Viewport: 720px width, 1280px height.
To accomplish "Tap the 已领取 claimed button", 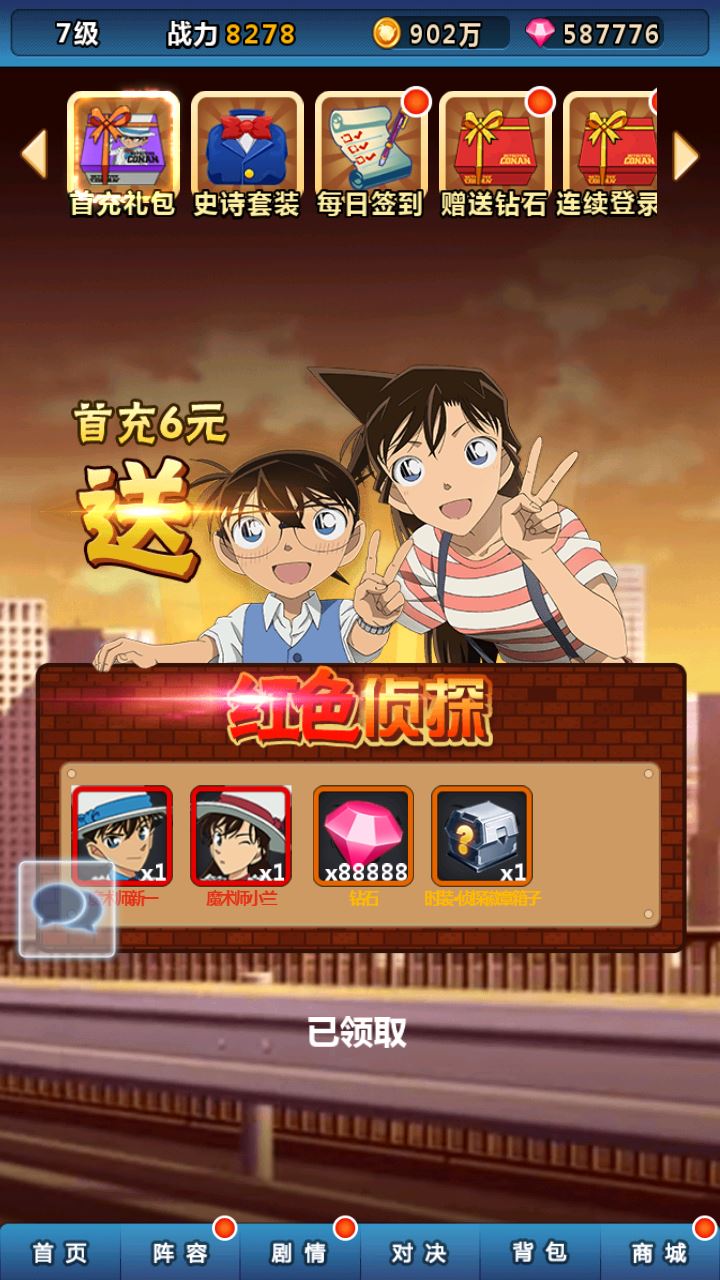I will coord(357,1032).
